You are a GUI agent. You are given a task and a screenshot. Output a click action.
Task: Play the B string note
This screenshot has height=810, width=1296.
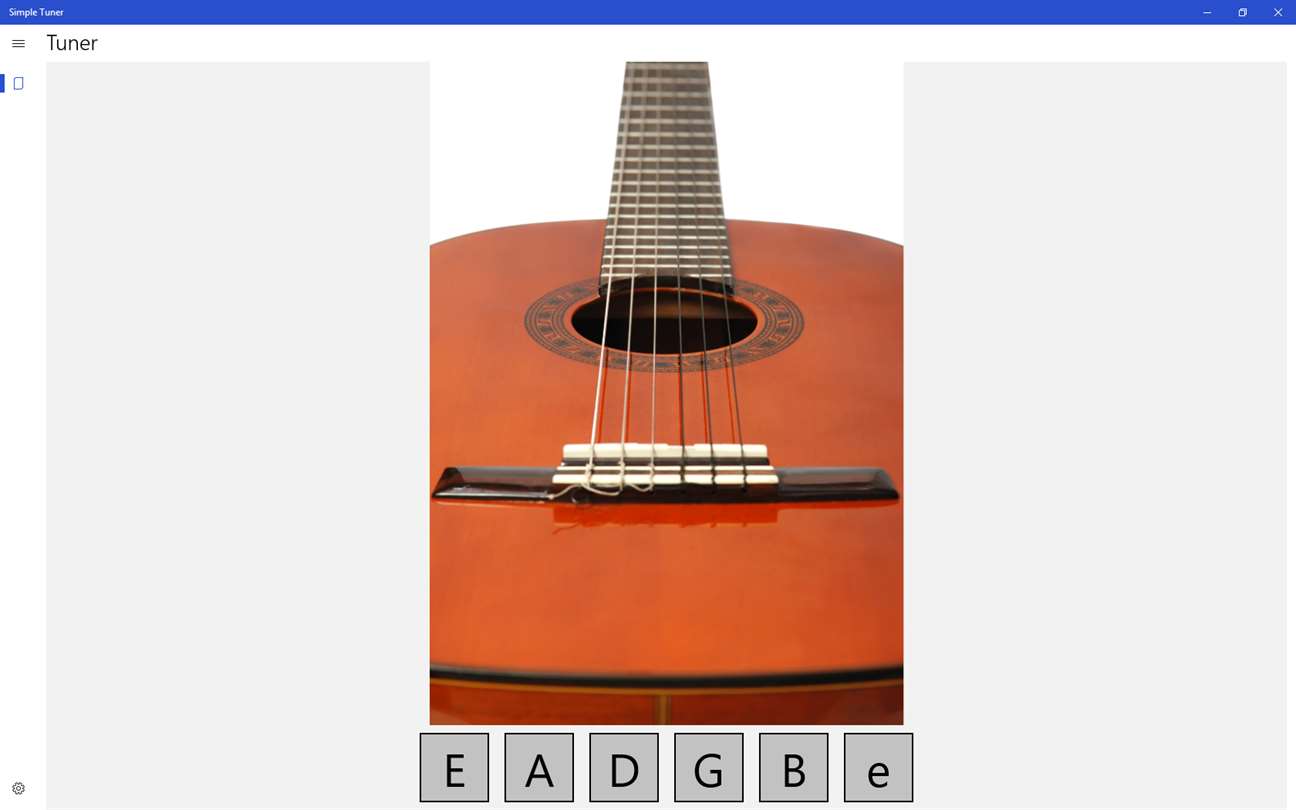pyautogui.click(x=794, y=768)
